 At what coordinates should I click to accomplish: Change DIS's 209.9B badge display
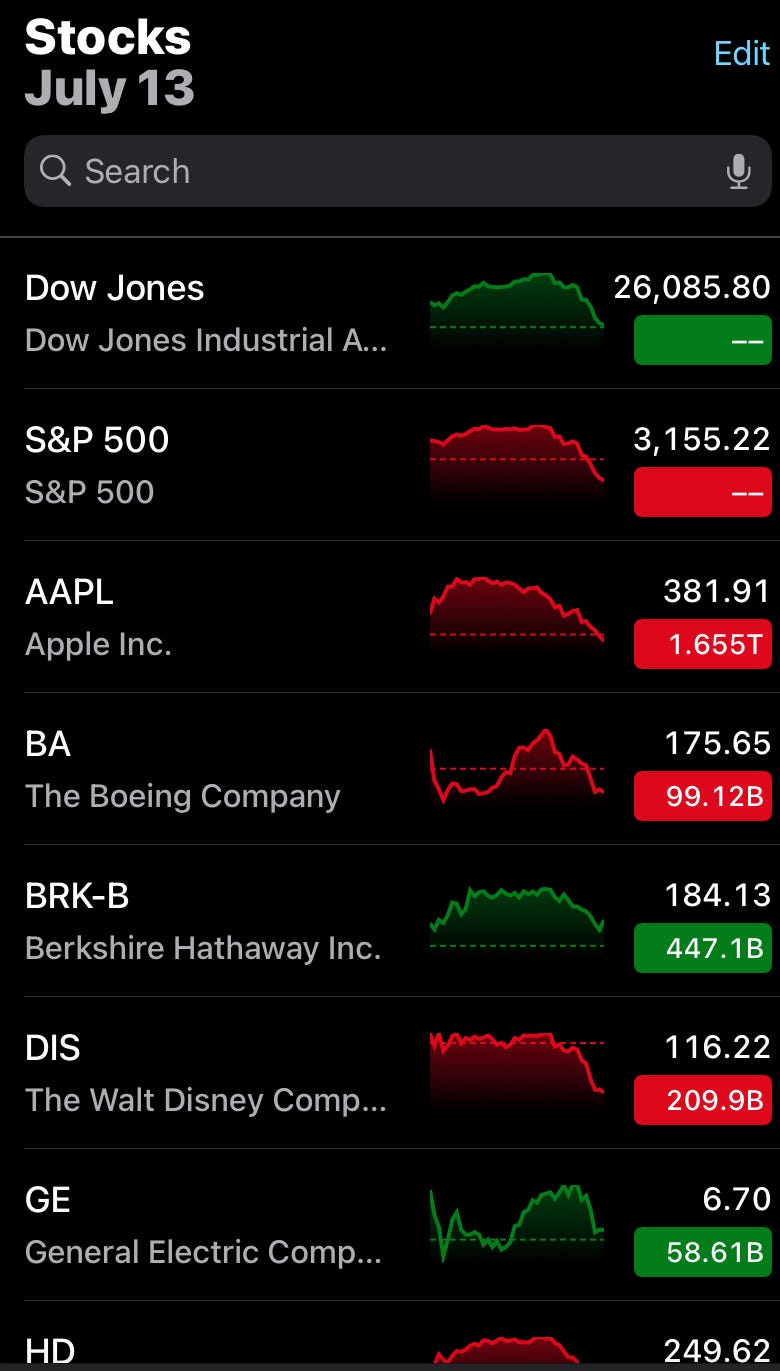click(702, 1100)
